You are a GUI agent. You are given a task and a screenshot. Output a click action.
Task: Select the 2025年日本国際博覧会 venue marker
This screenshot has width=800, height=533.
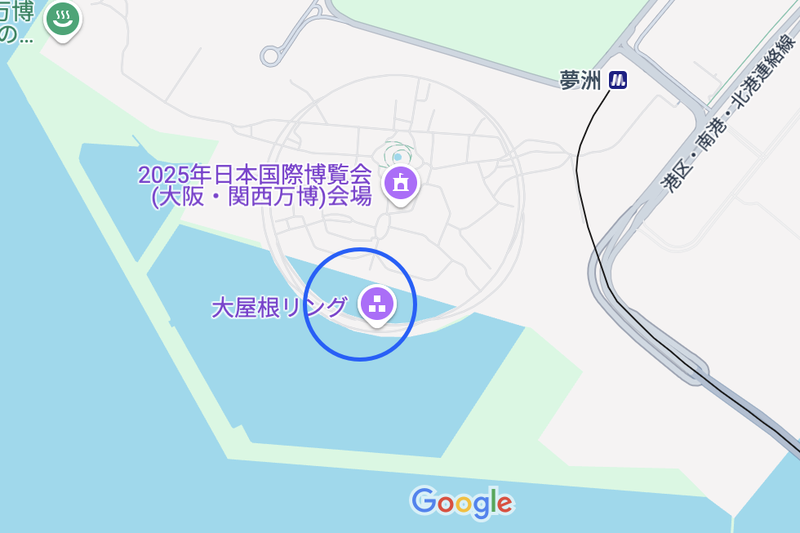pos(402,183)
